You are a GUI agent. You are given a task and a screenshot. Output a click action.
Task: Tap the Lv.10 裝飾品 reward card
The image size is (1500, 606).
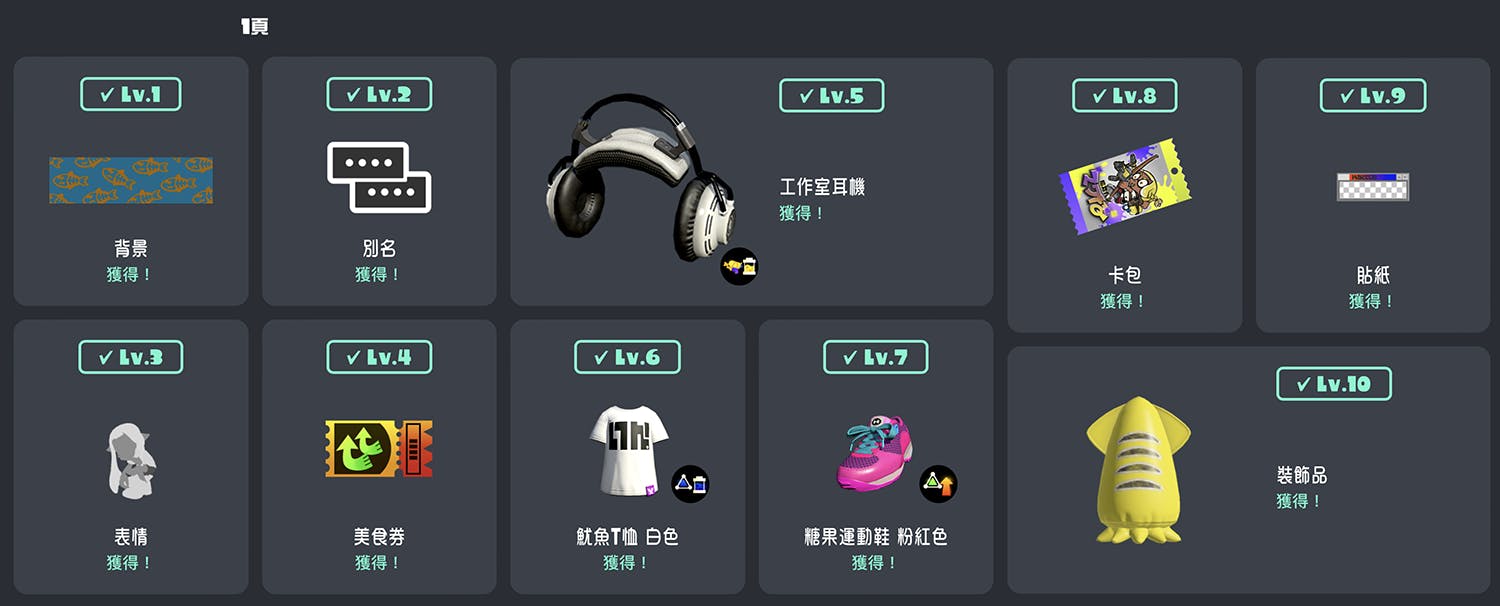tap(1248, 470)
